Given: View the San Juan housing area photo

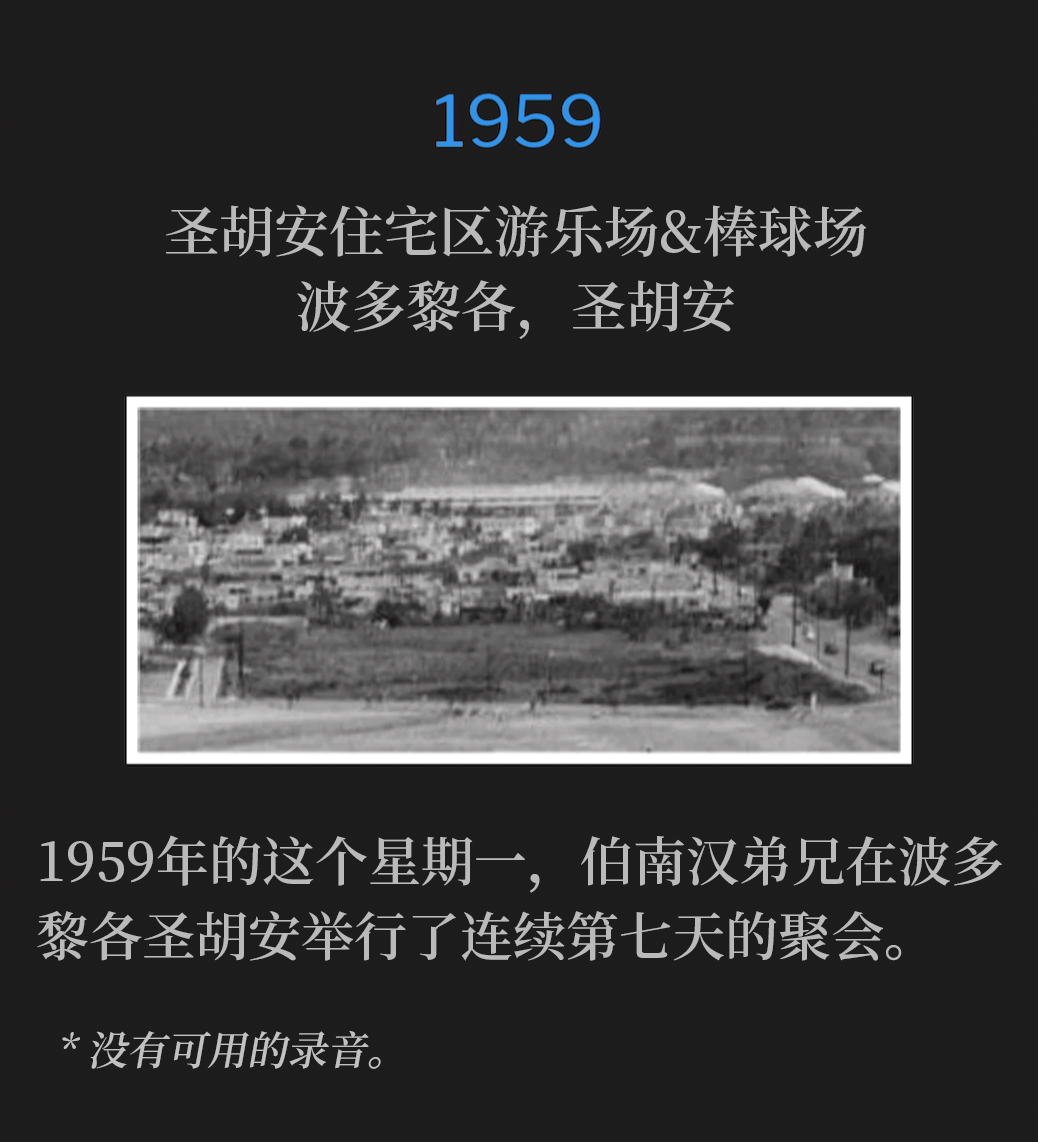Looking at the screenshot, I should (x=519, y=580).
